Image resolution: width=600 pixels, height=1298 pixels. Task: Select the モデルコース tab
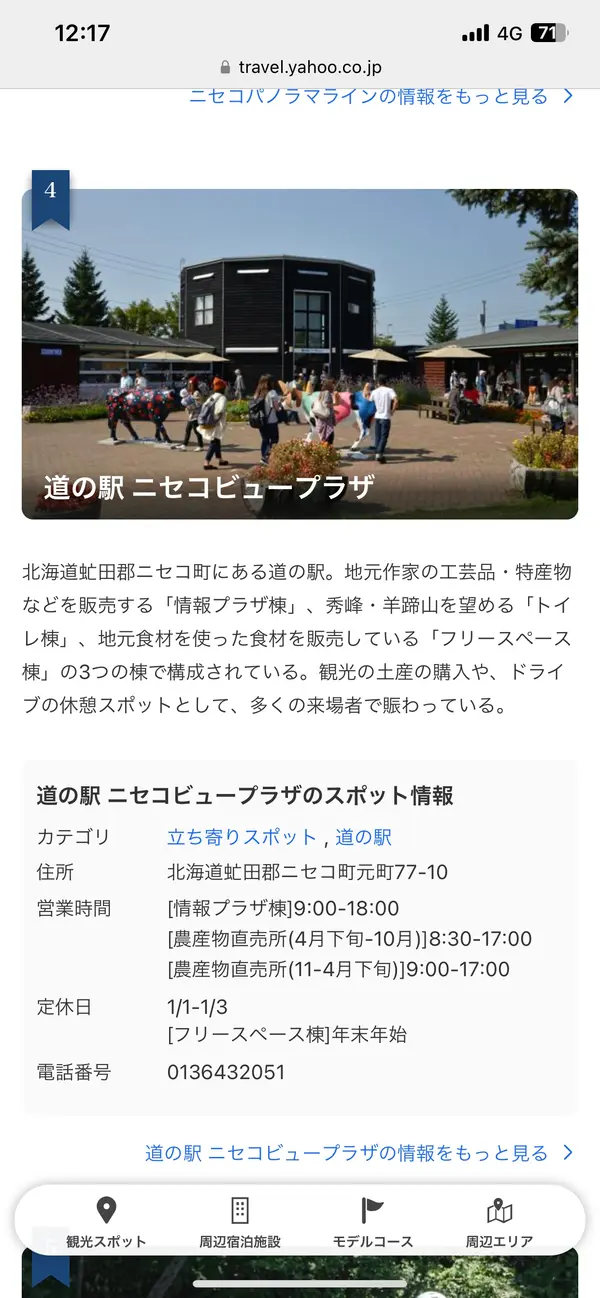372,1223
